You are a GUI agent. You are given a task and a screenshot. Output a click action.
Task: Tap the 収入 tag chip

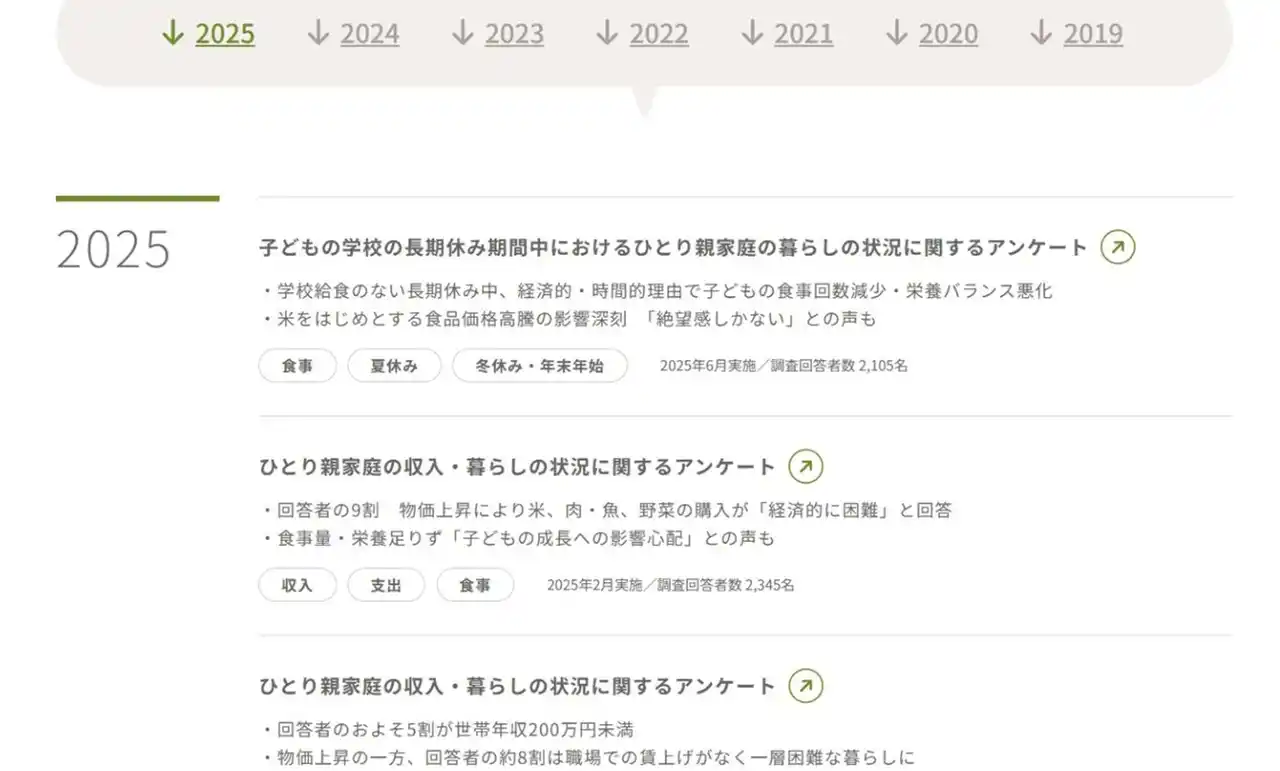(297, 585)
